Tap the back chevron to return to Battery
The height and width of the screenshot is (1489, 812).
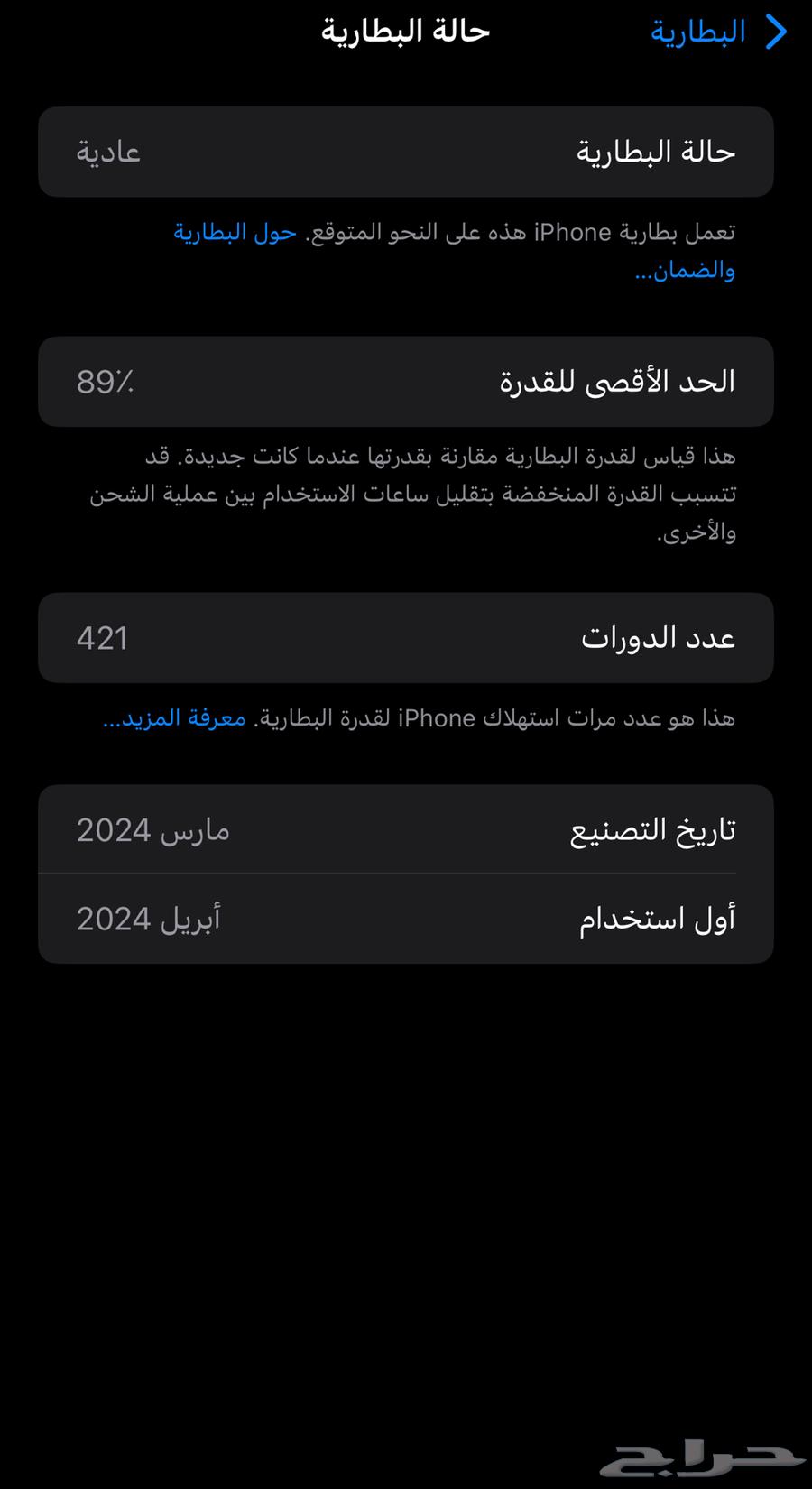pyautogui.click(x=778, y=32)
